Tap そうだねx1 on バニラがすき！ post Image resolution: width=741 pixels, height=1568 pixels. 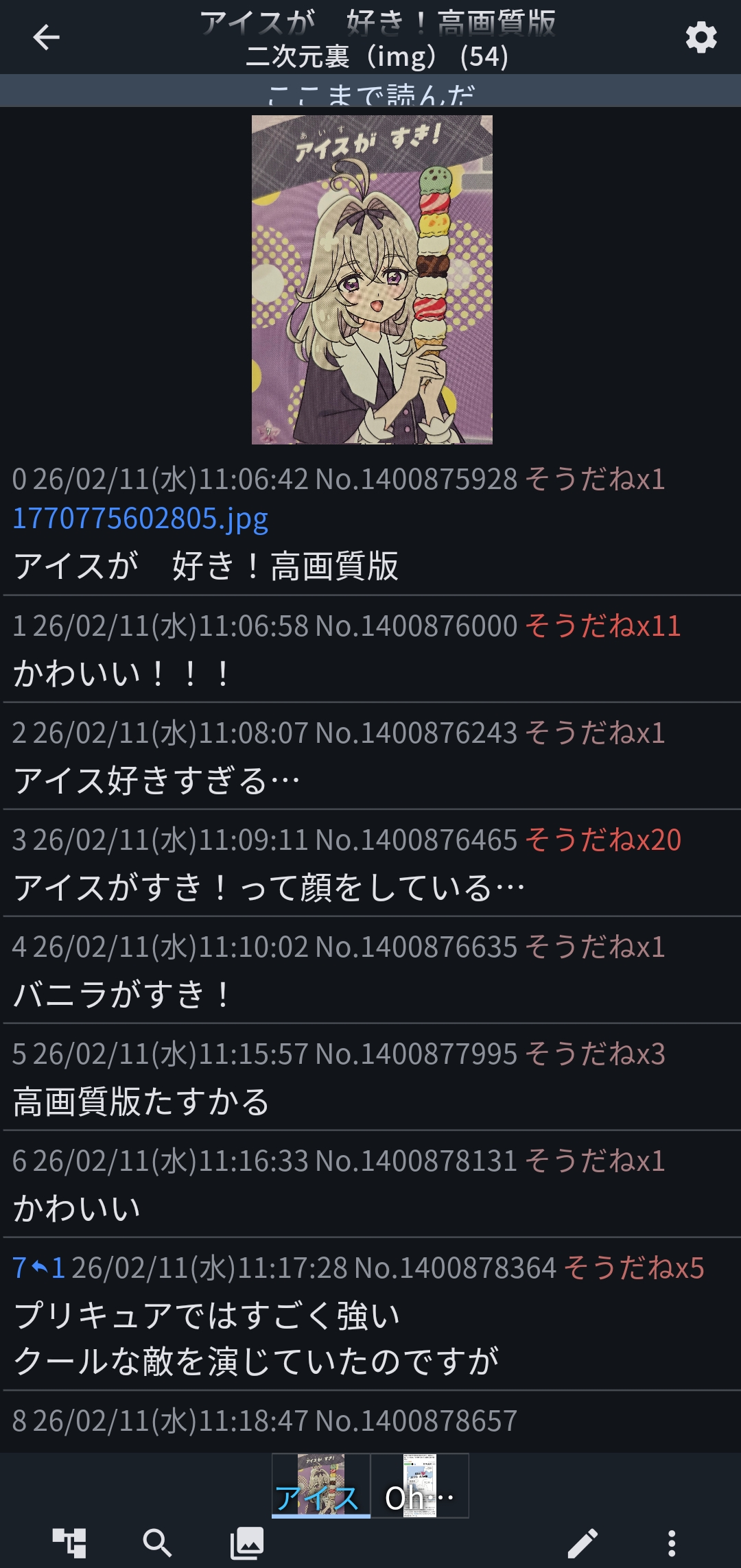coord(595,947)
